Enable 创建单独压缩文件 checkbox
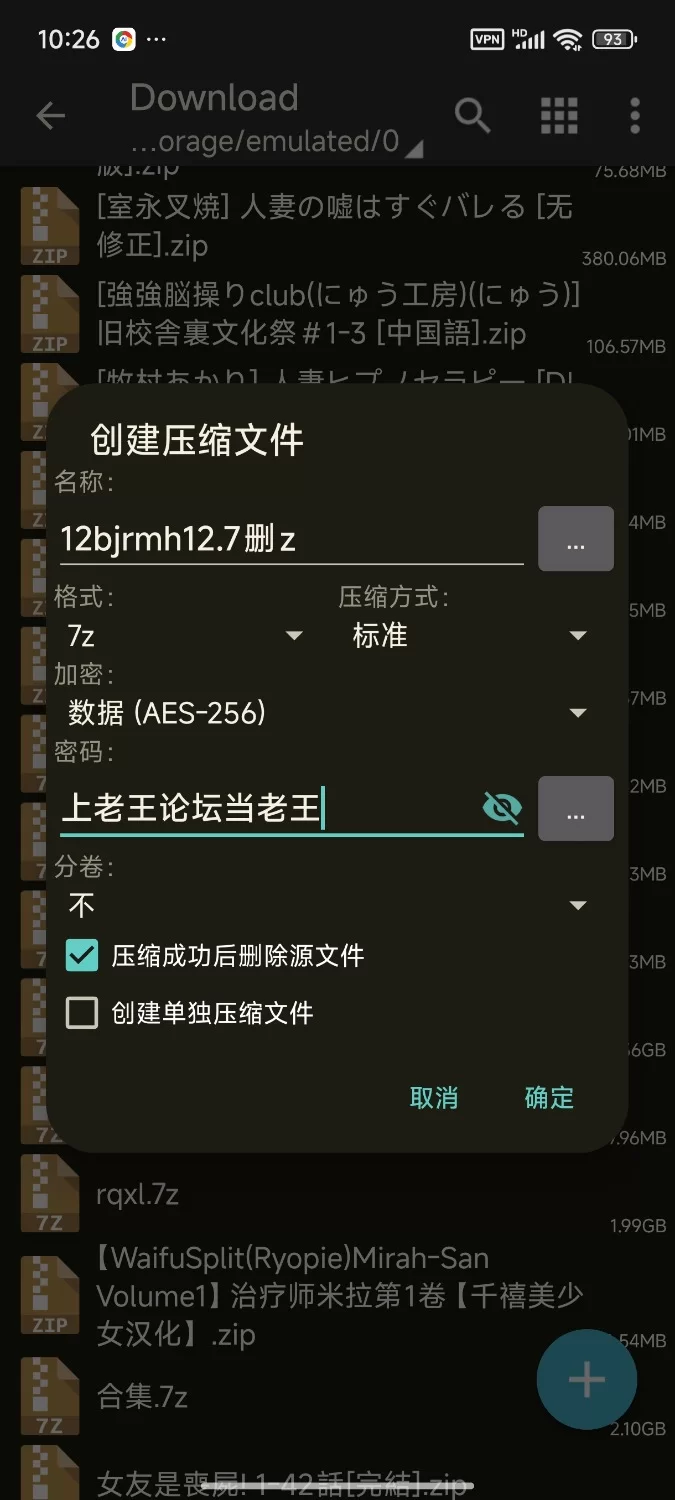Screen dimensions: 675x1500 pyautogui.click(x=82, y=1013)
